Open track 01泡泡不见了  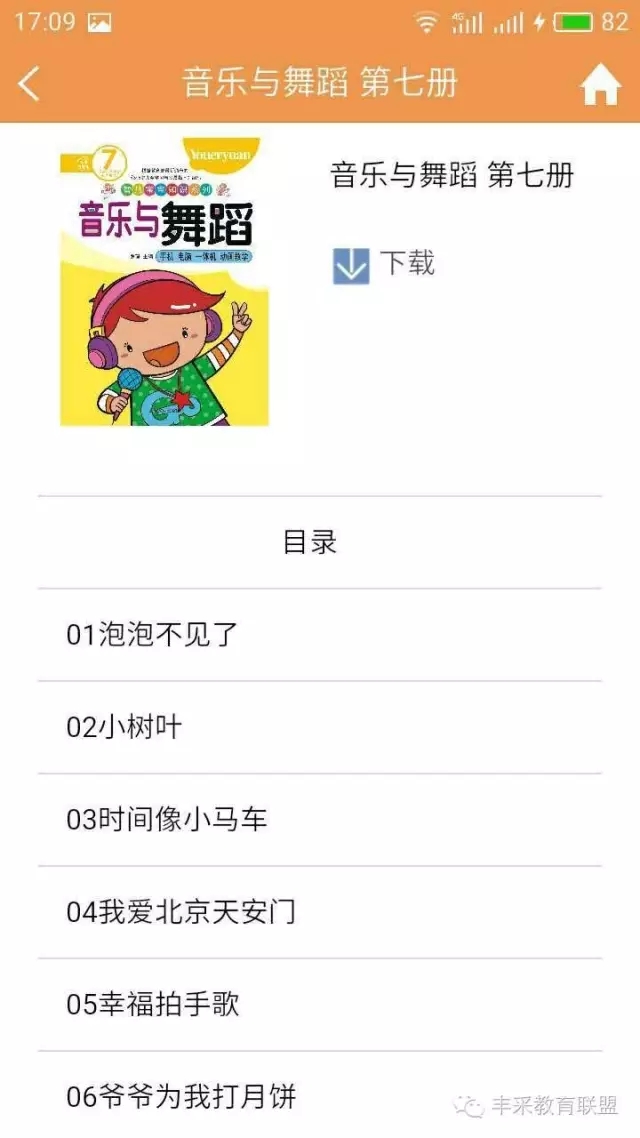tap(152, 634)
